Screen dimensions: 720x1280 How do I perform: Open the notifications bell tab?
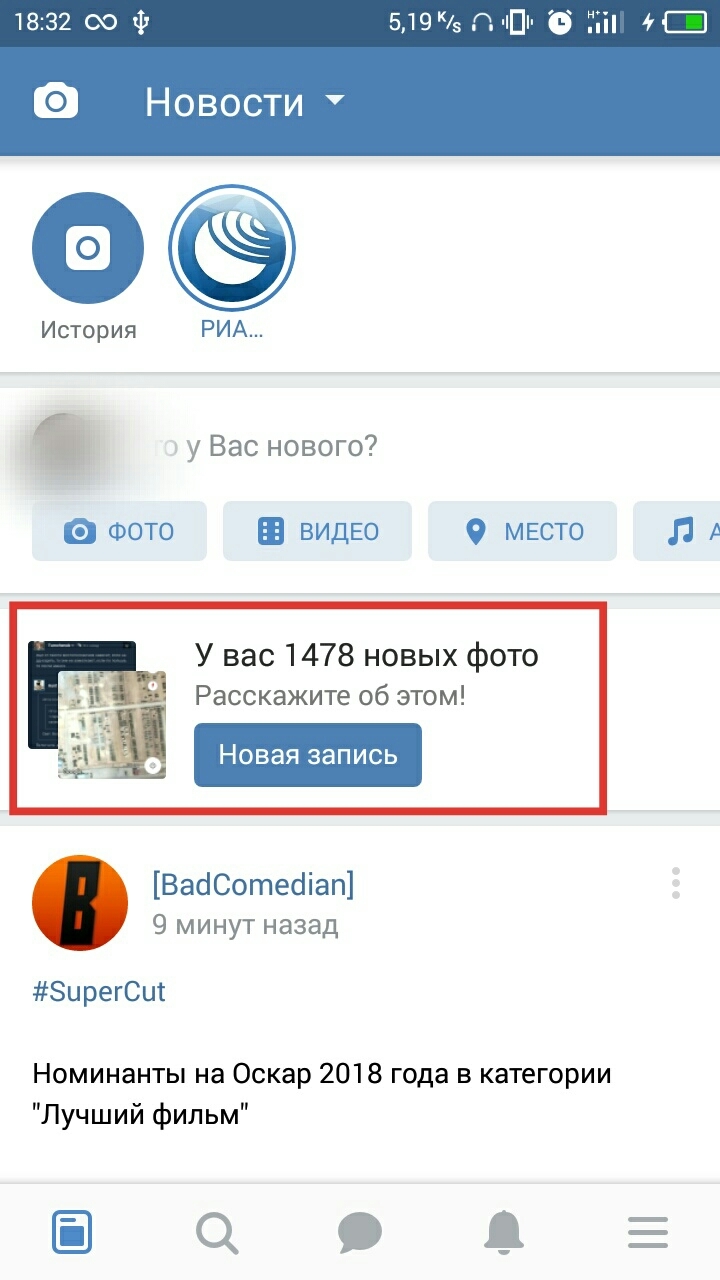(x=504, y=1232)
